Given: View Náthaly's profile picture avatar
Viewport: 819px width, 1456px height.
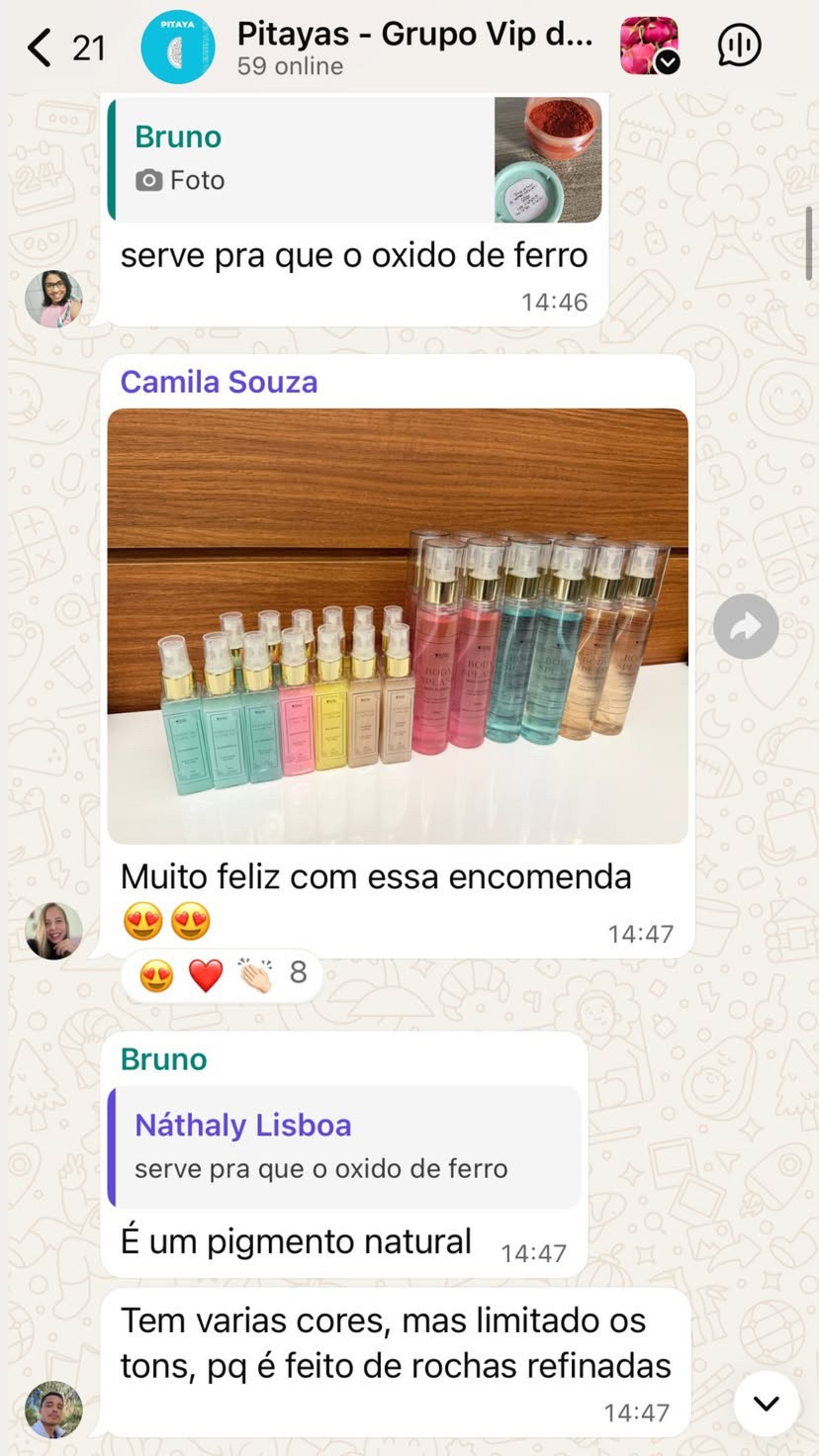Looking at the screenshot, I should (54, 299).
